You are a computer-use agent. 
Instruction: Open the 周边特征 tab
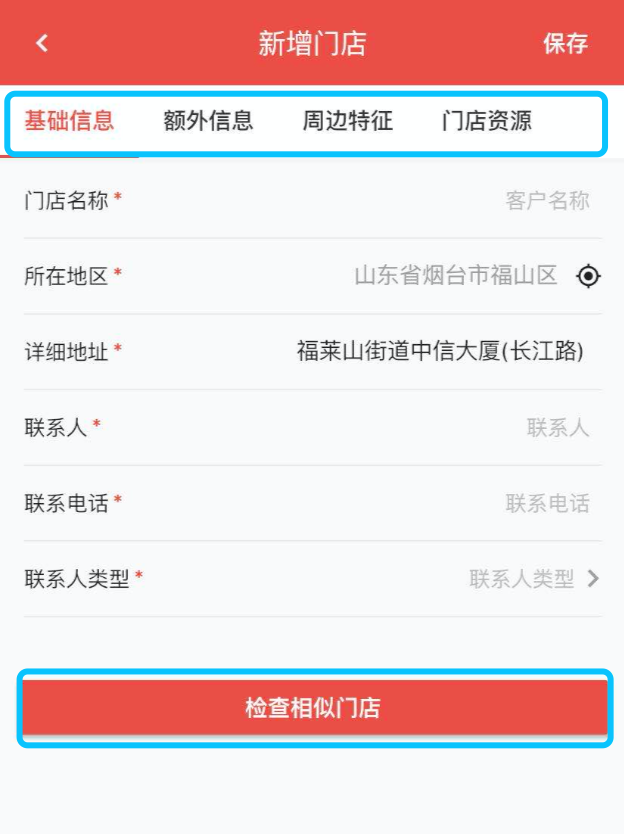pyautogui.click(x=347, y=122)
